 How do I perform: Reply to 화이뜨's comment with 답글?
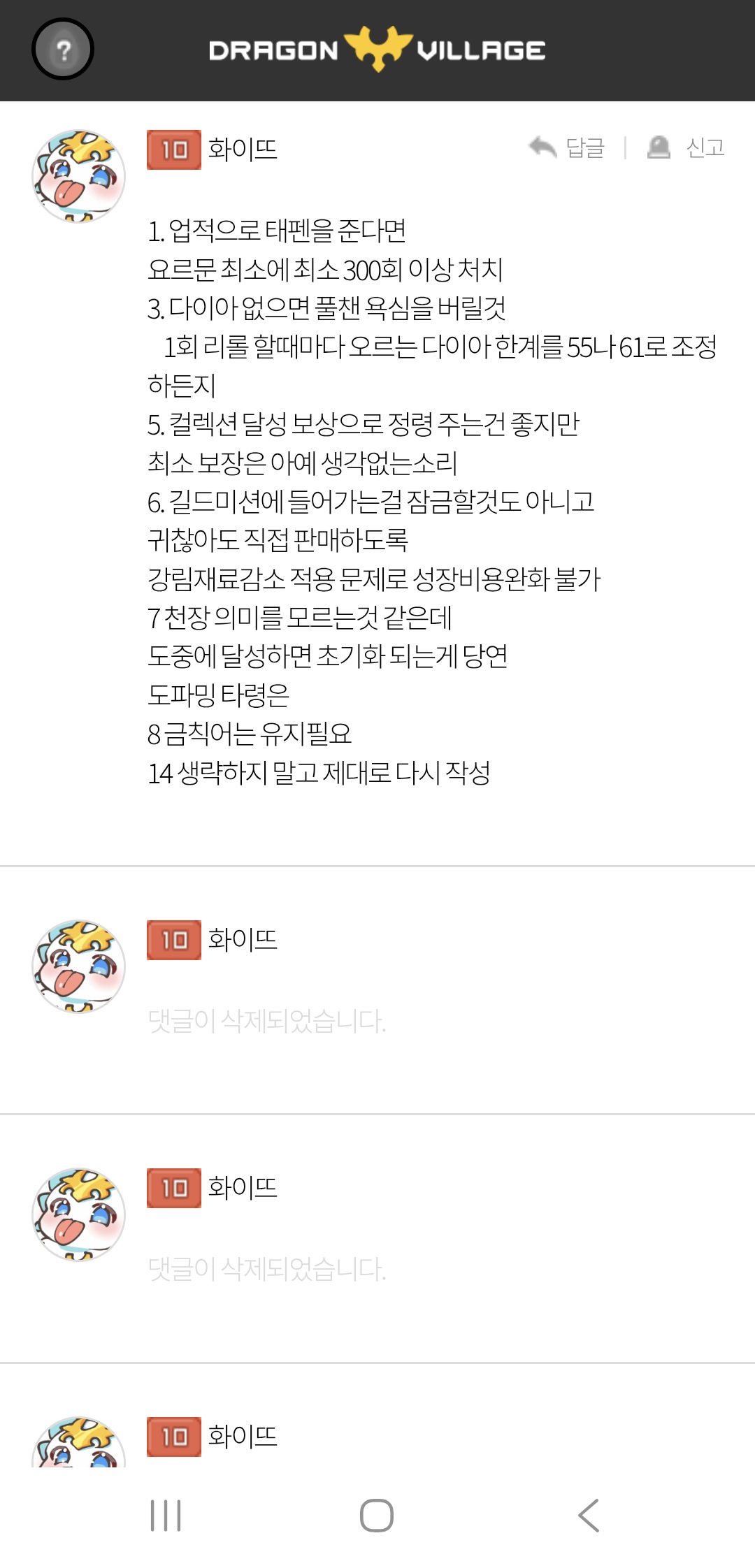(x=567, y=147)
